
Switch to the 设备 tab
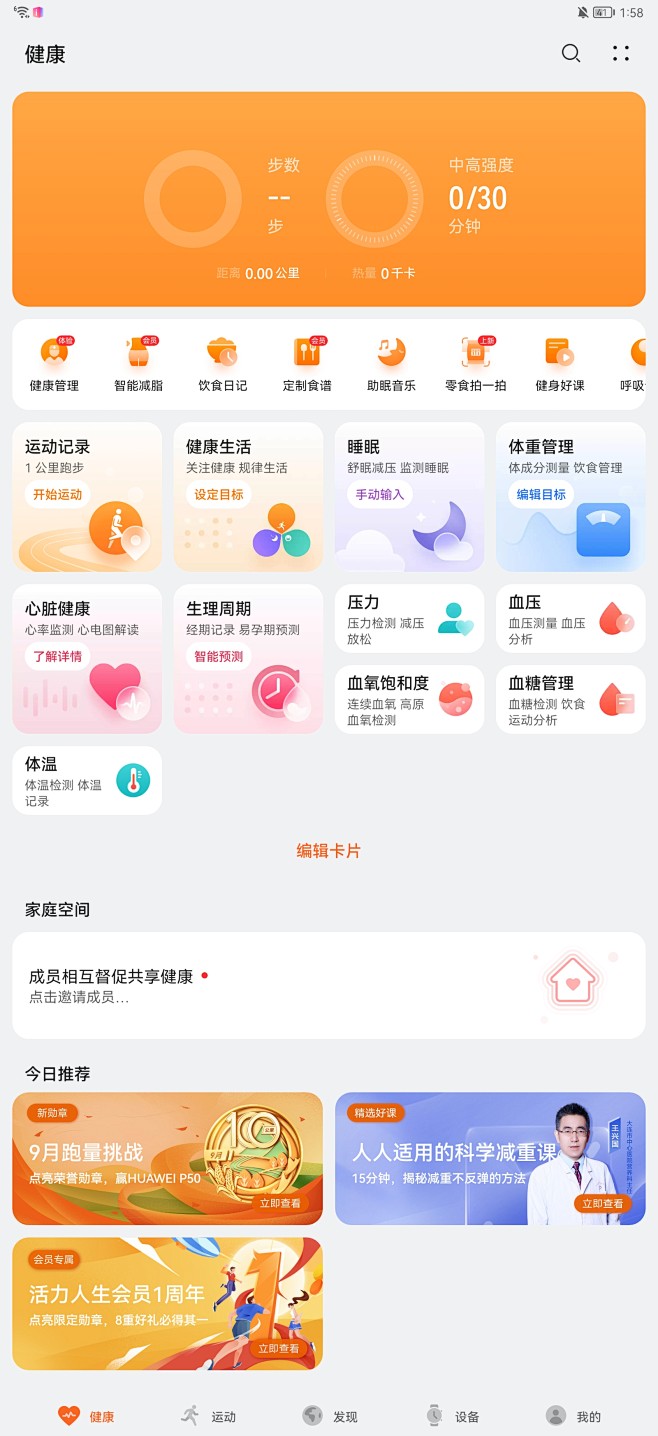pos(452,1416)
